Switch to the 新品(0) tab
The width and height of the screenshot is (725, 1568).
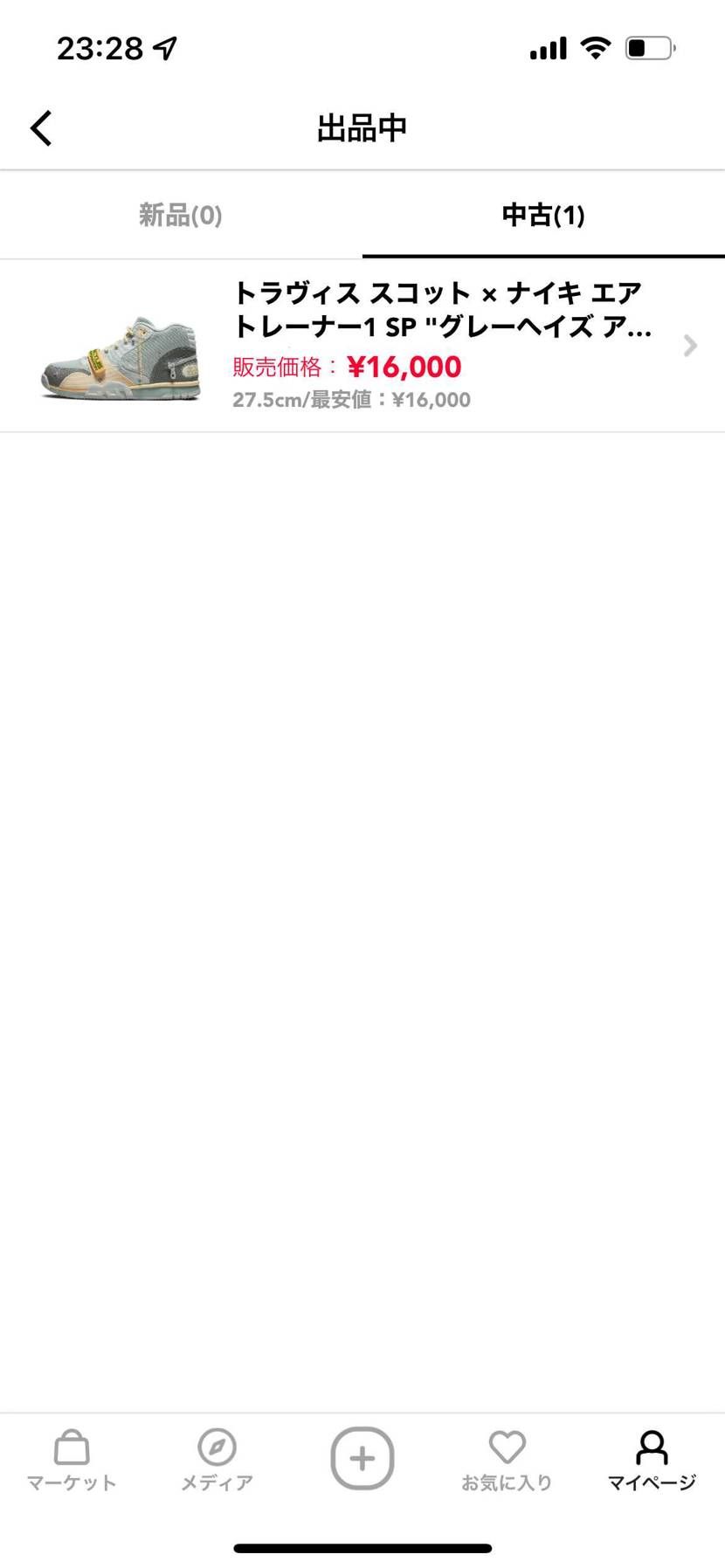(x=181, y=215)
